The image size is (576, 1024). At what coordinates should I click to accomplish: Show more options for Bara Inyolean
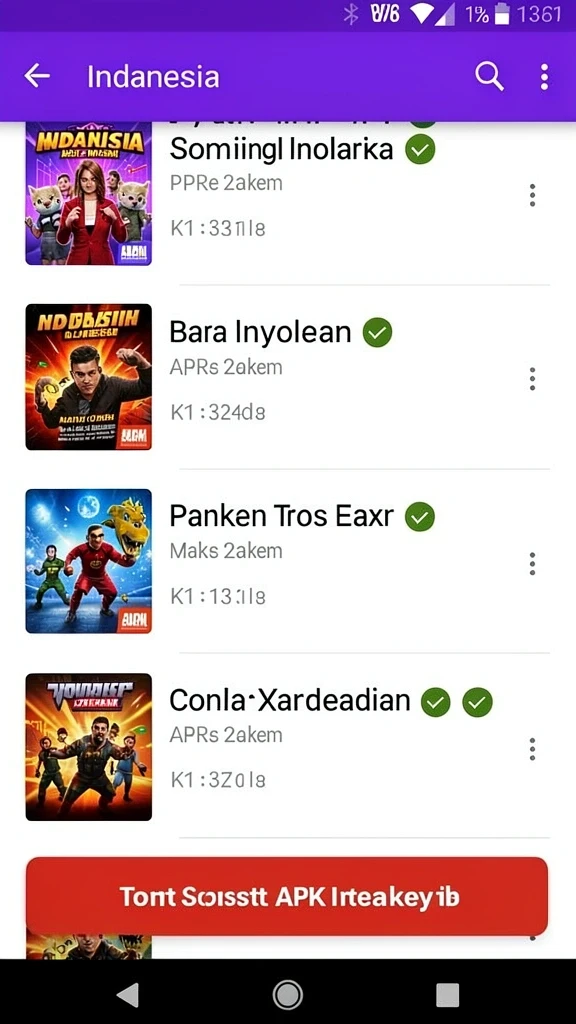click(532, 379)
